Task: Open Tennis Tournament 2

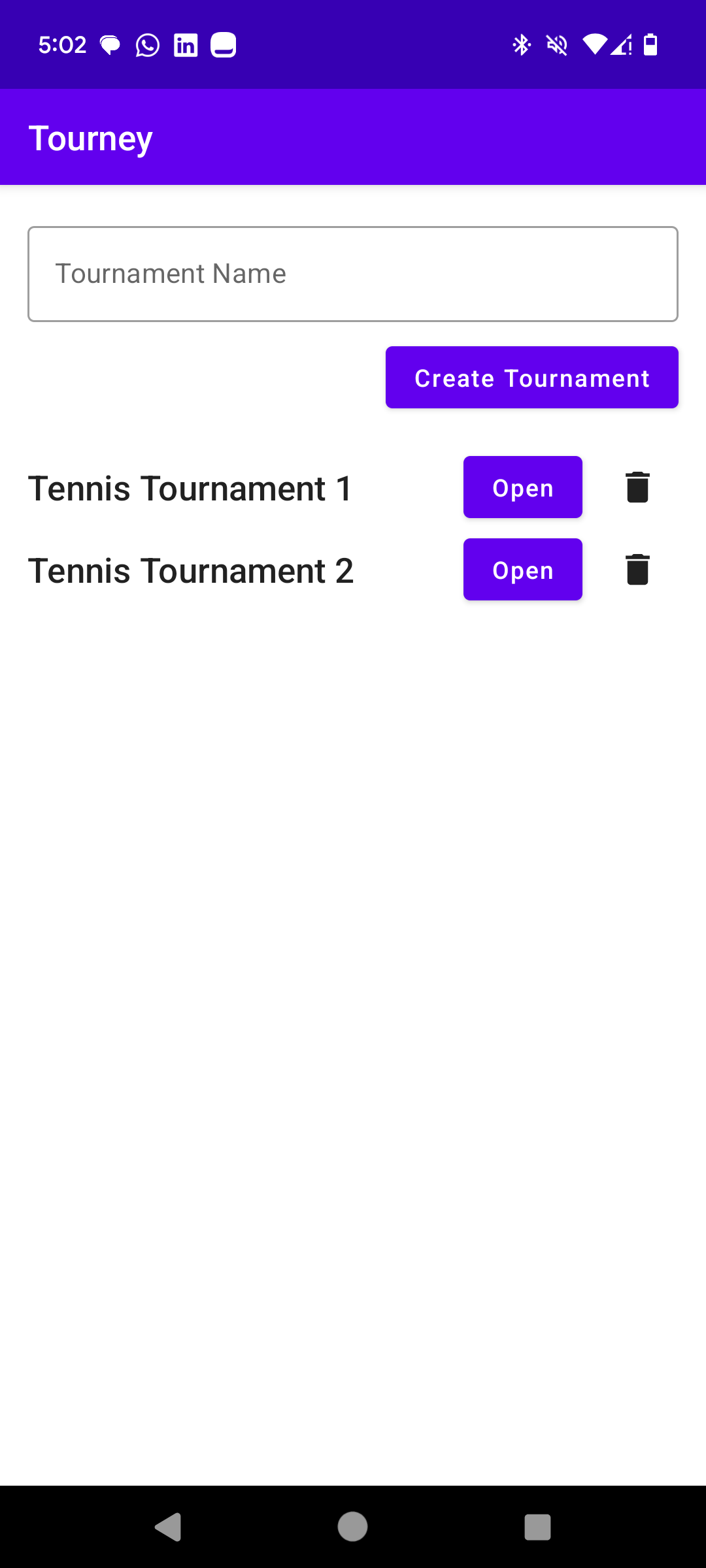Action: (522, 570)
